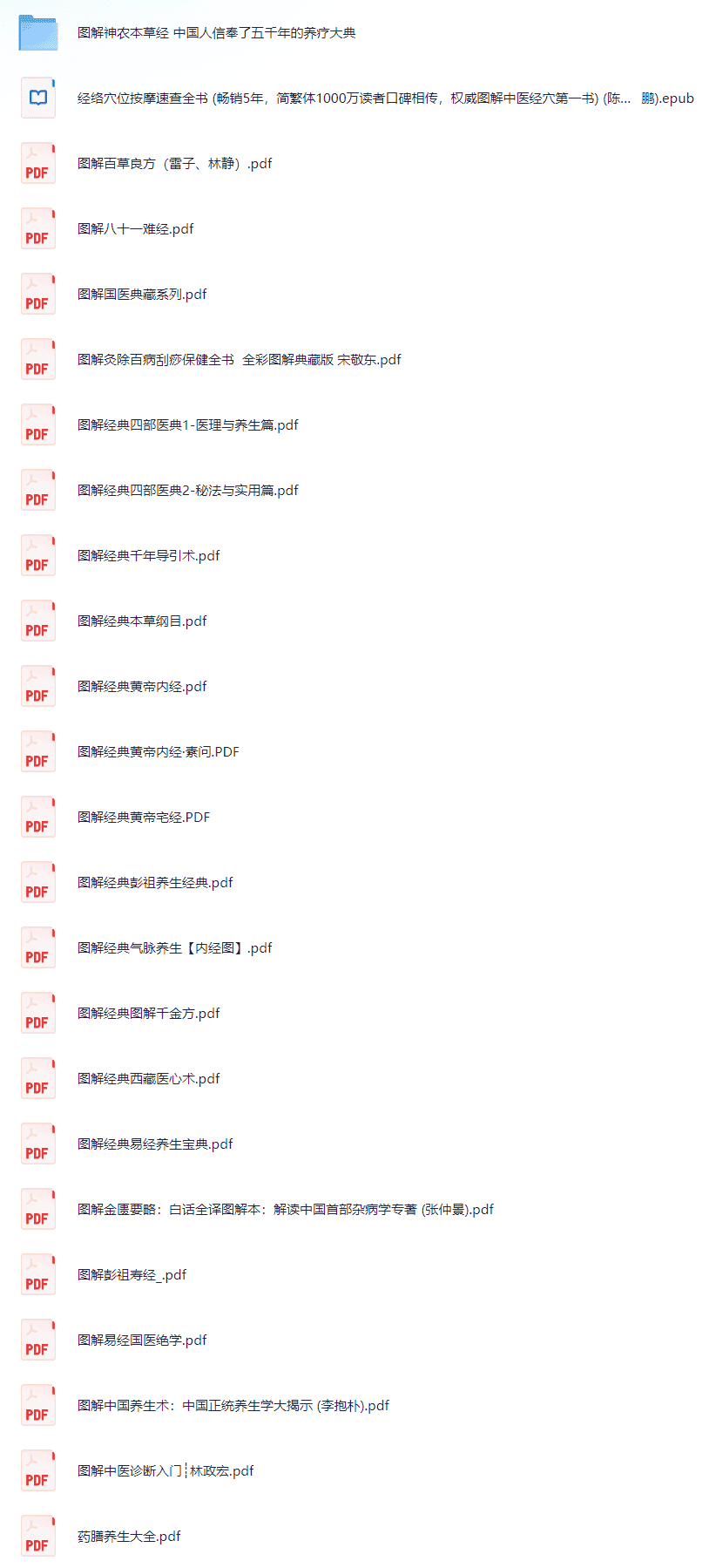Open 图解中医诊断入门 林政宏.pdf
The image size is (716, 1568).
coord(165,1471)
